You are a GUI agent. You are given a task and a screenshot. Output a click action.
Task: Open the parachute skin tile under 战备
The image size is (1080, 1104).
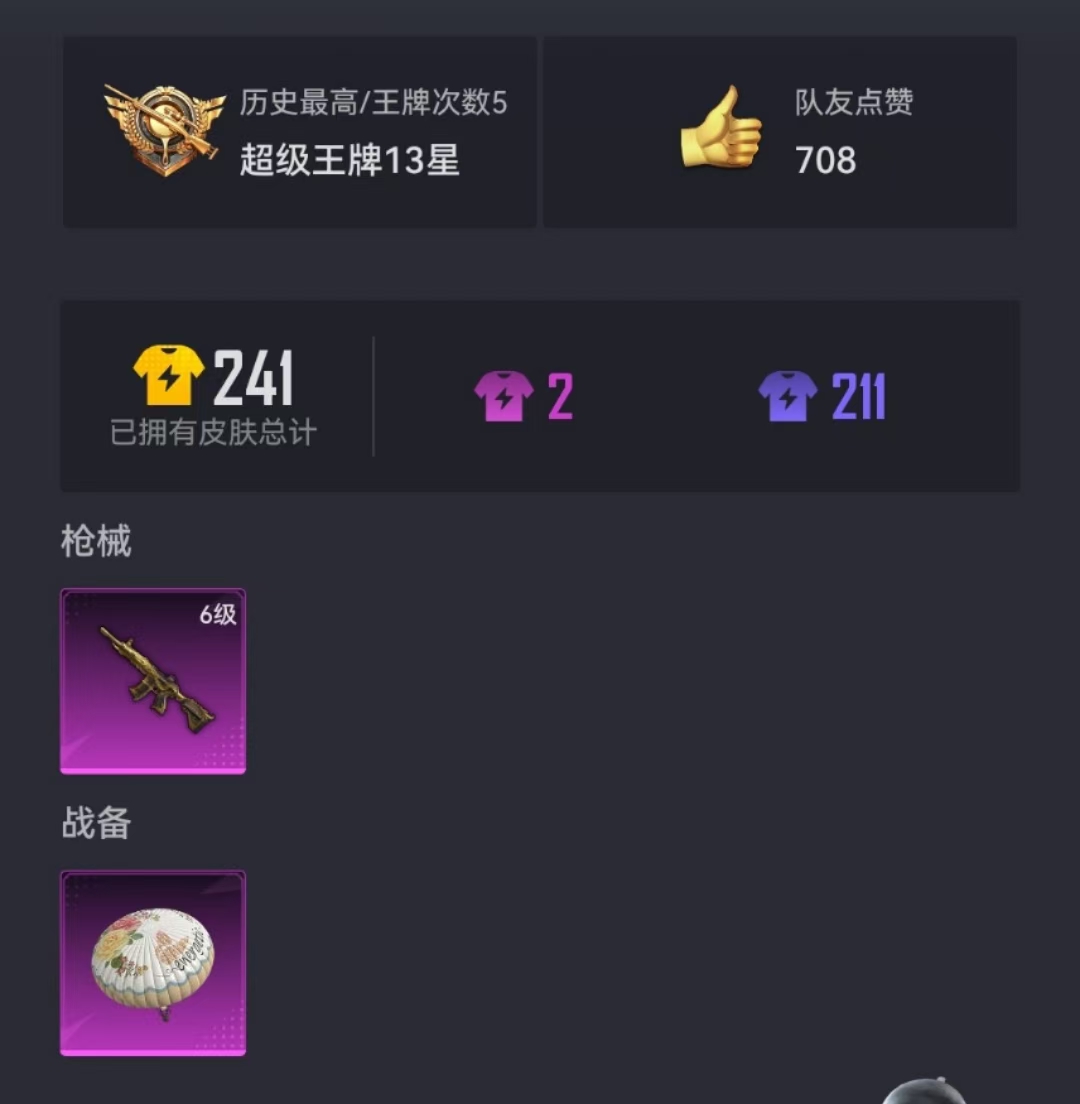pos(153,963)
